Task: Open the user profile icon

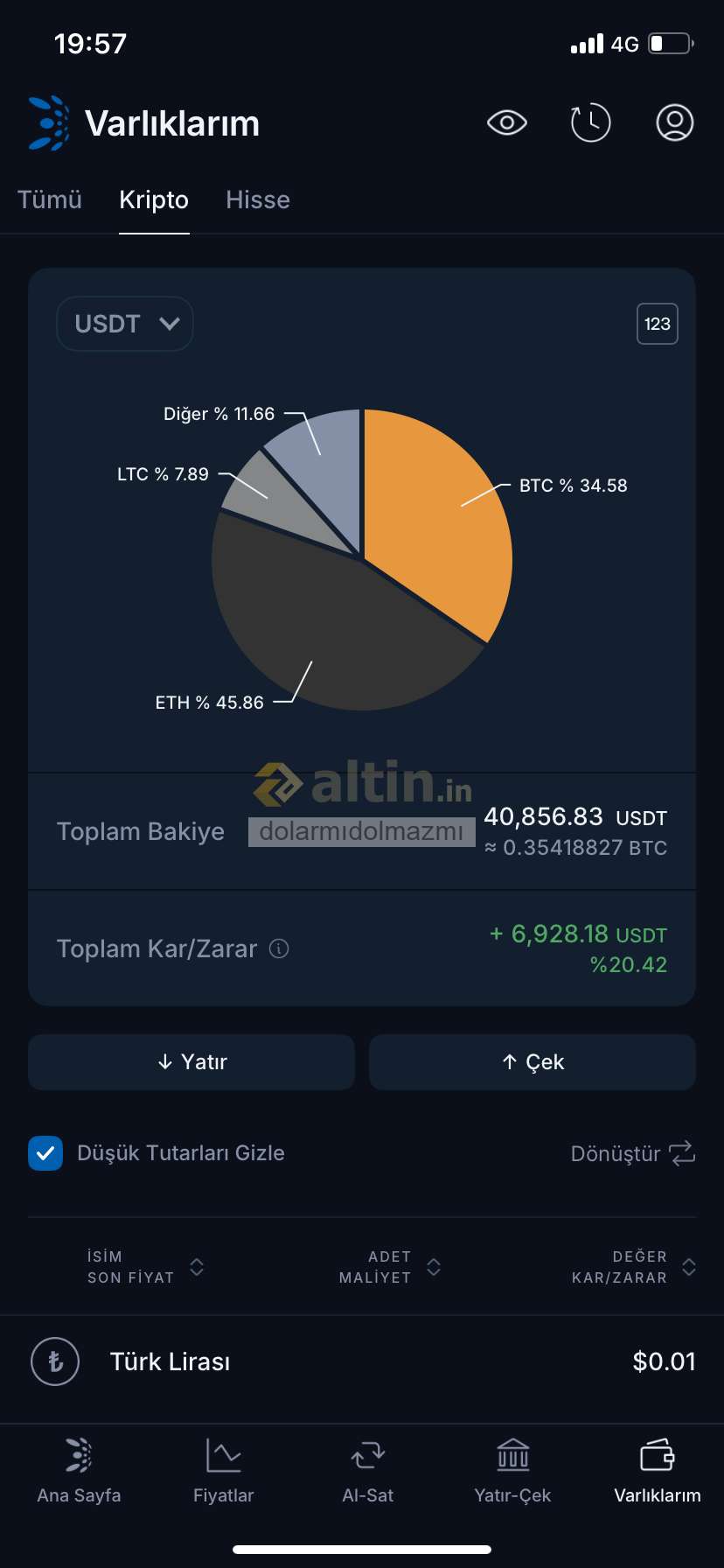Action: click(x=674, y=122)
